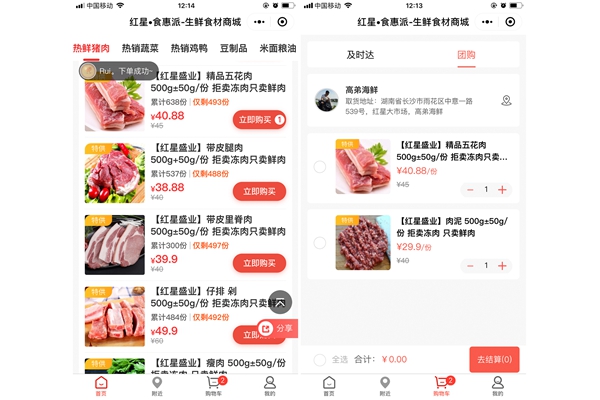Decrease quantity of 肉泥 in cart
600x400 pixels.
pos(469,265)
